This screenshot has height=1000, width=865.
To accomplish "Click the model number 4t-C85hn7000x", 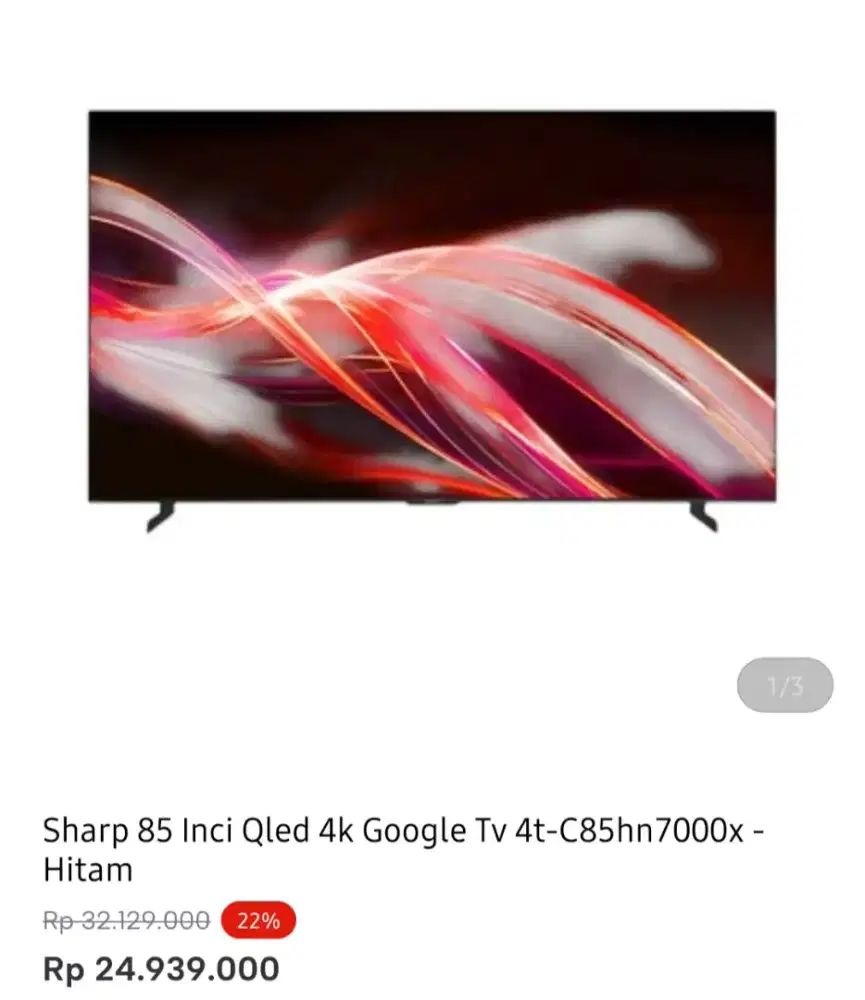I will coord(630,828).
